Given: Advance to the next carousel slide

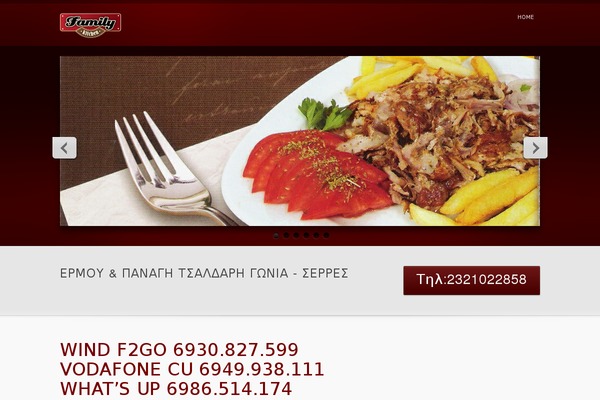Looking at the screenshot, I should click(535, 148).
